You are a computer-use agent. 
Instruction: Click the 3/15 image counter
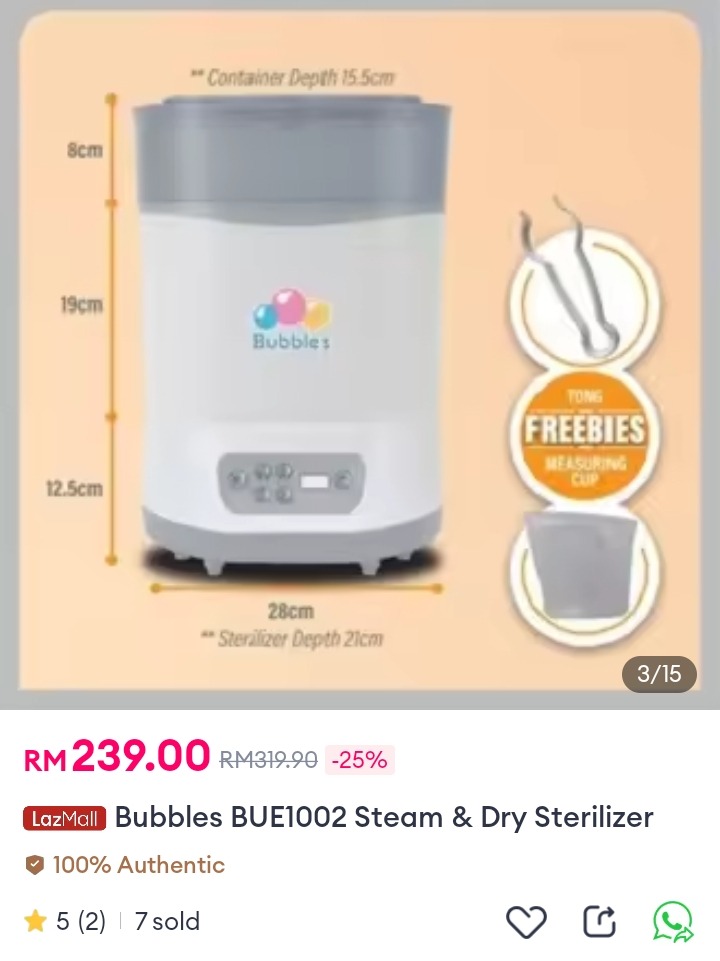pos(658,676)
